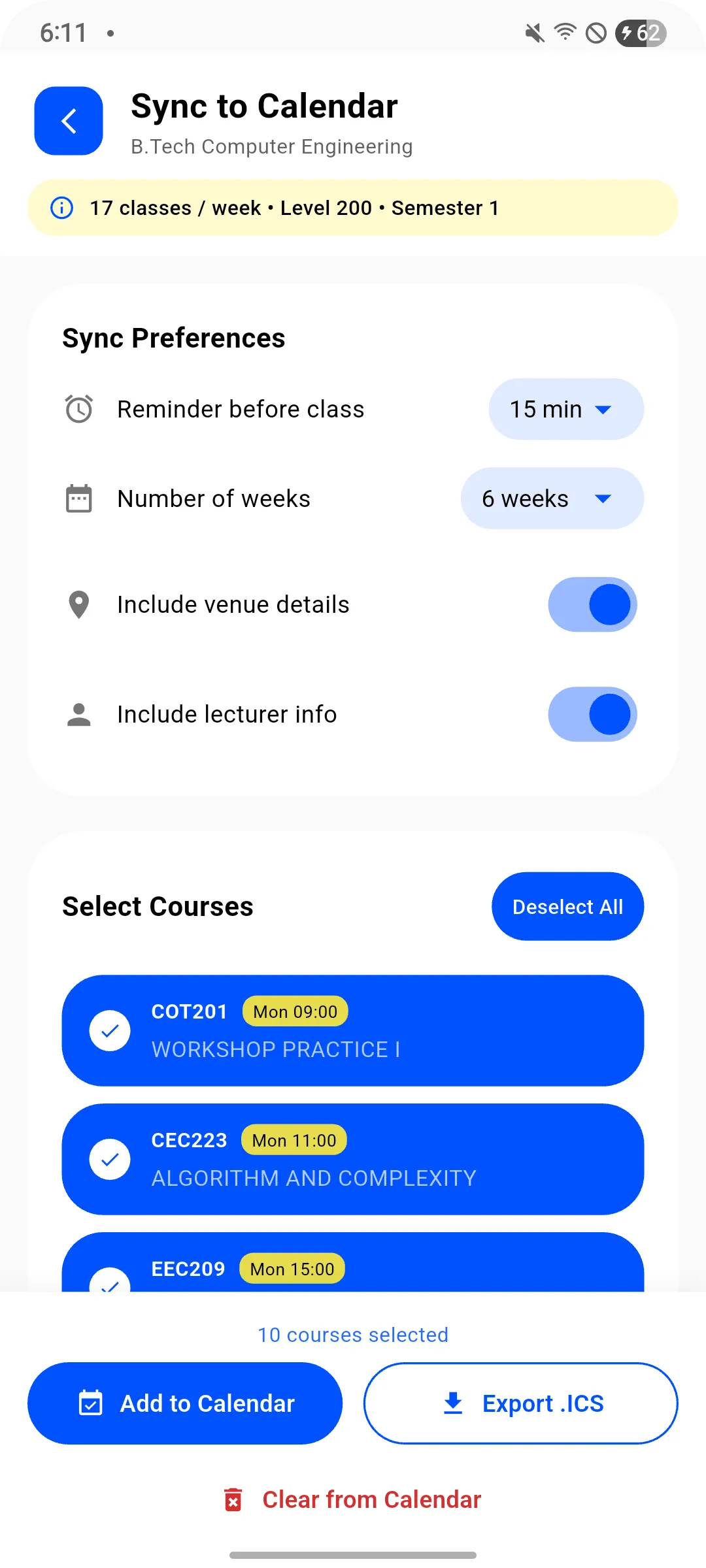Click the calendar icon beside Number of weeks
The height and width of the screenshot is (1568, 706).
(x=78, y=498)
